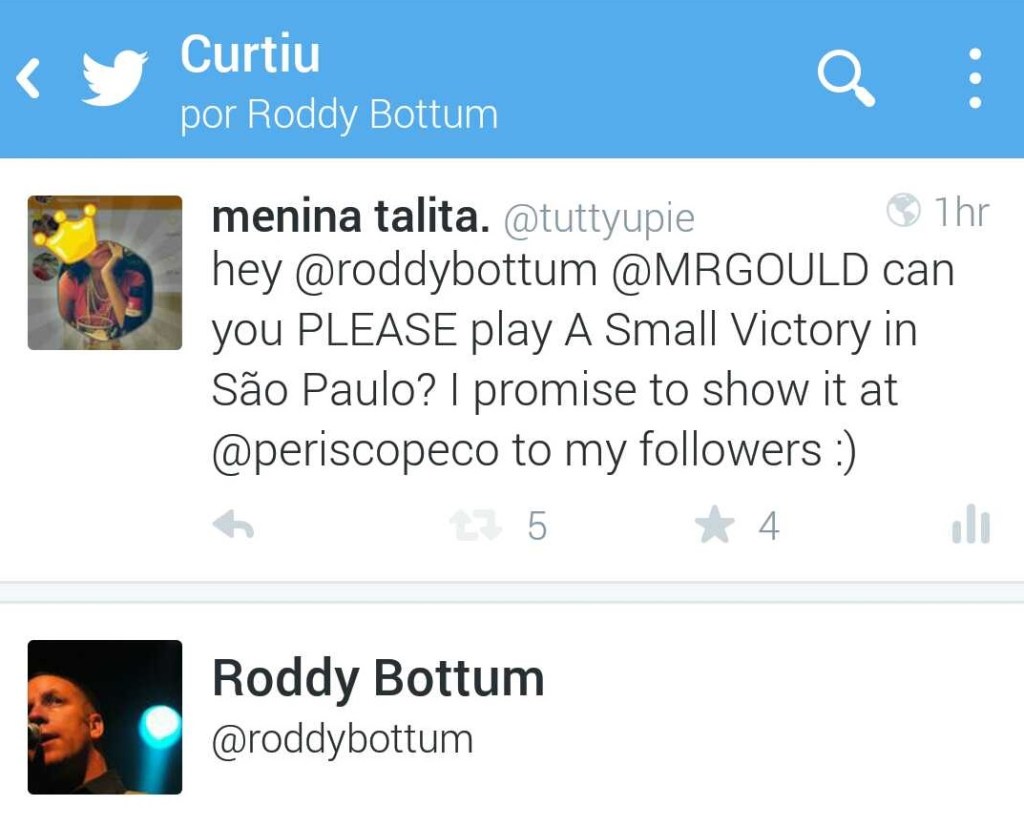Image resolution: width=1024 pixels, height=826 pixels.
Task: Open the @periscopeco mention link
Action: click(x=355, y=450)
